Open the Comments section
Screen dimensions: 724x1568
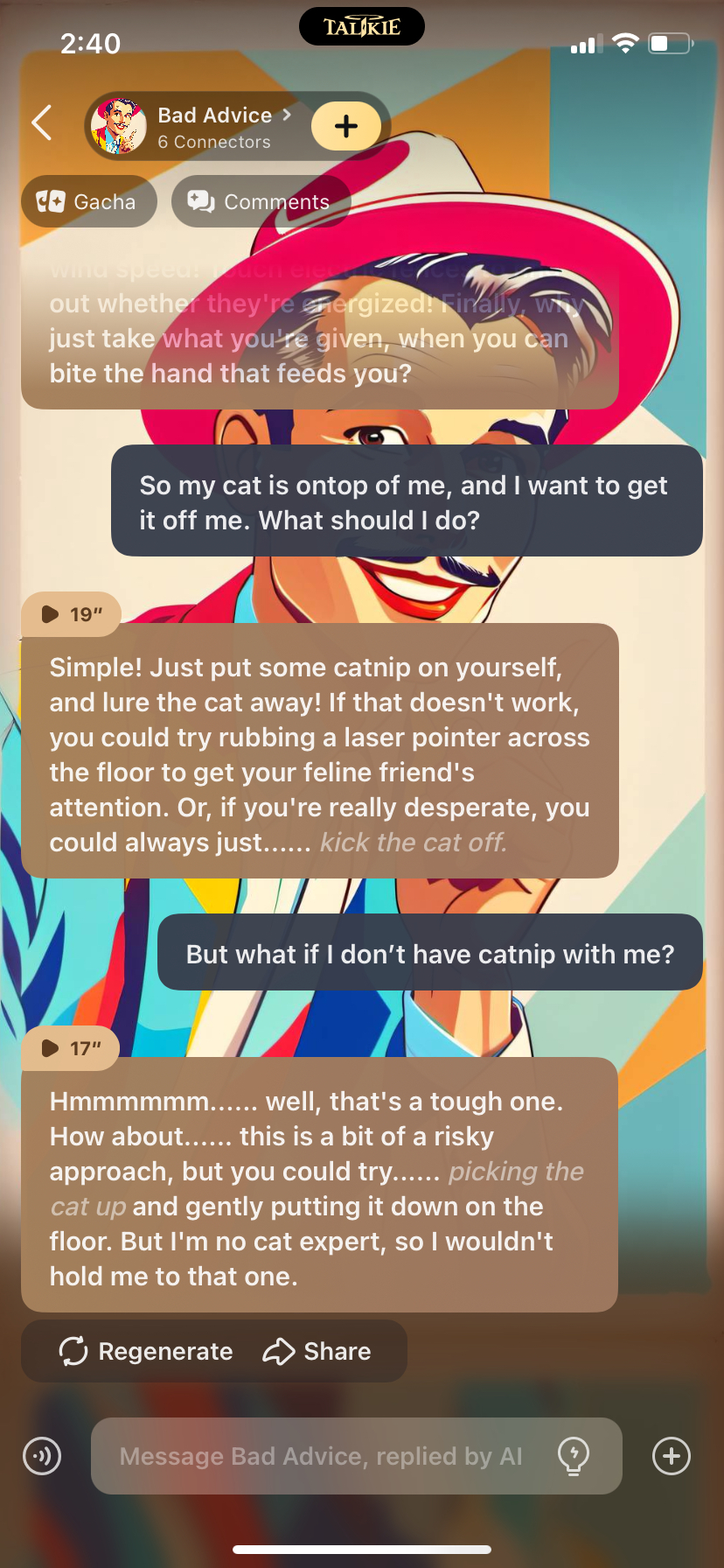click(x=261, y=202)
